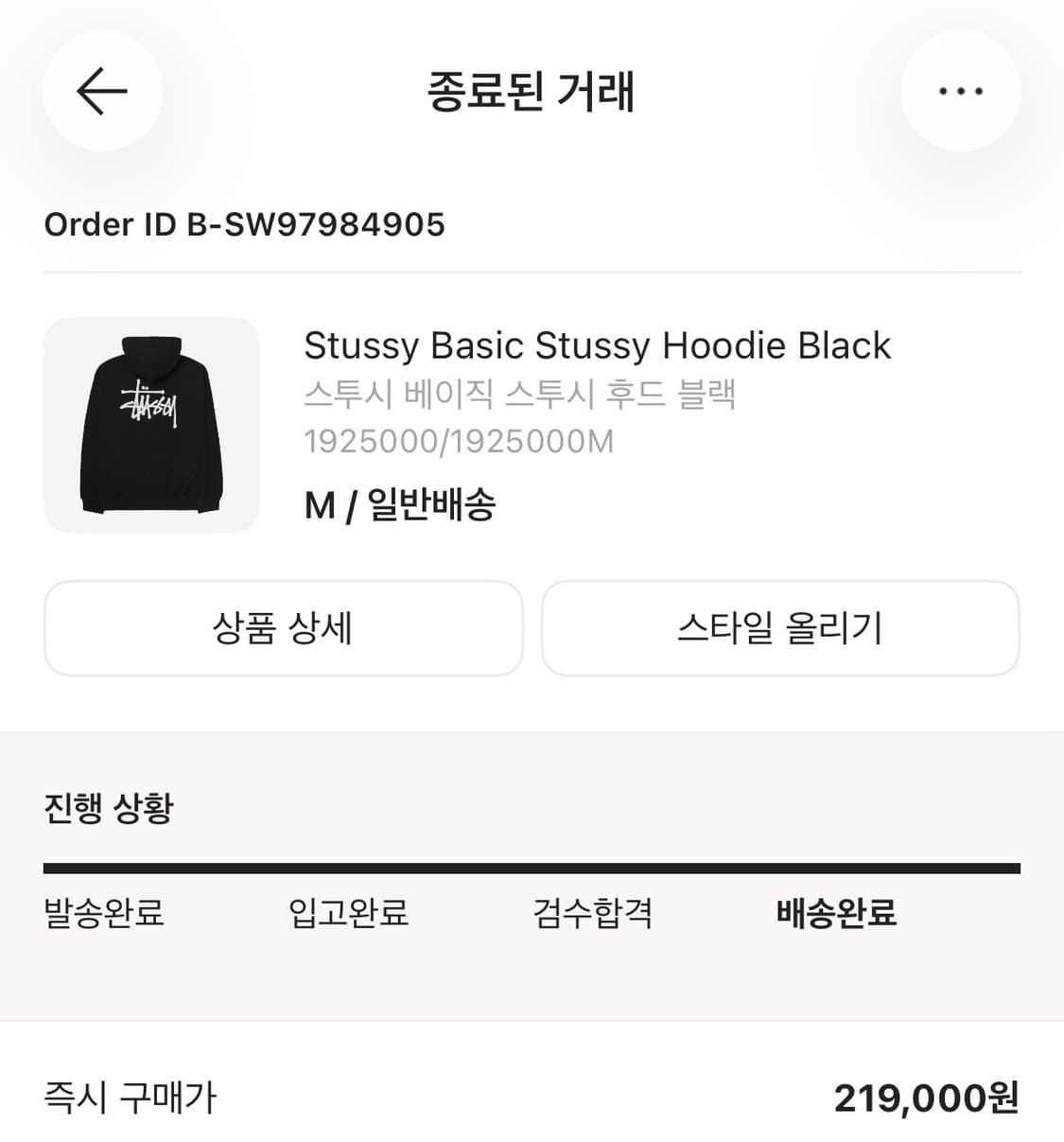The height and width of the screenshot is (1142, 1064).
Task: Click the back arrow icon
Action: [x=102, y=91]
